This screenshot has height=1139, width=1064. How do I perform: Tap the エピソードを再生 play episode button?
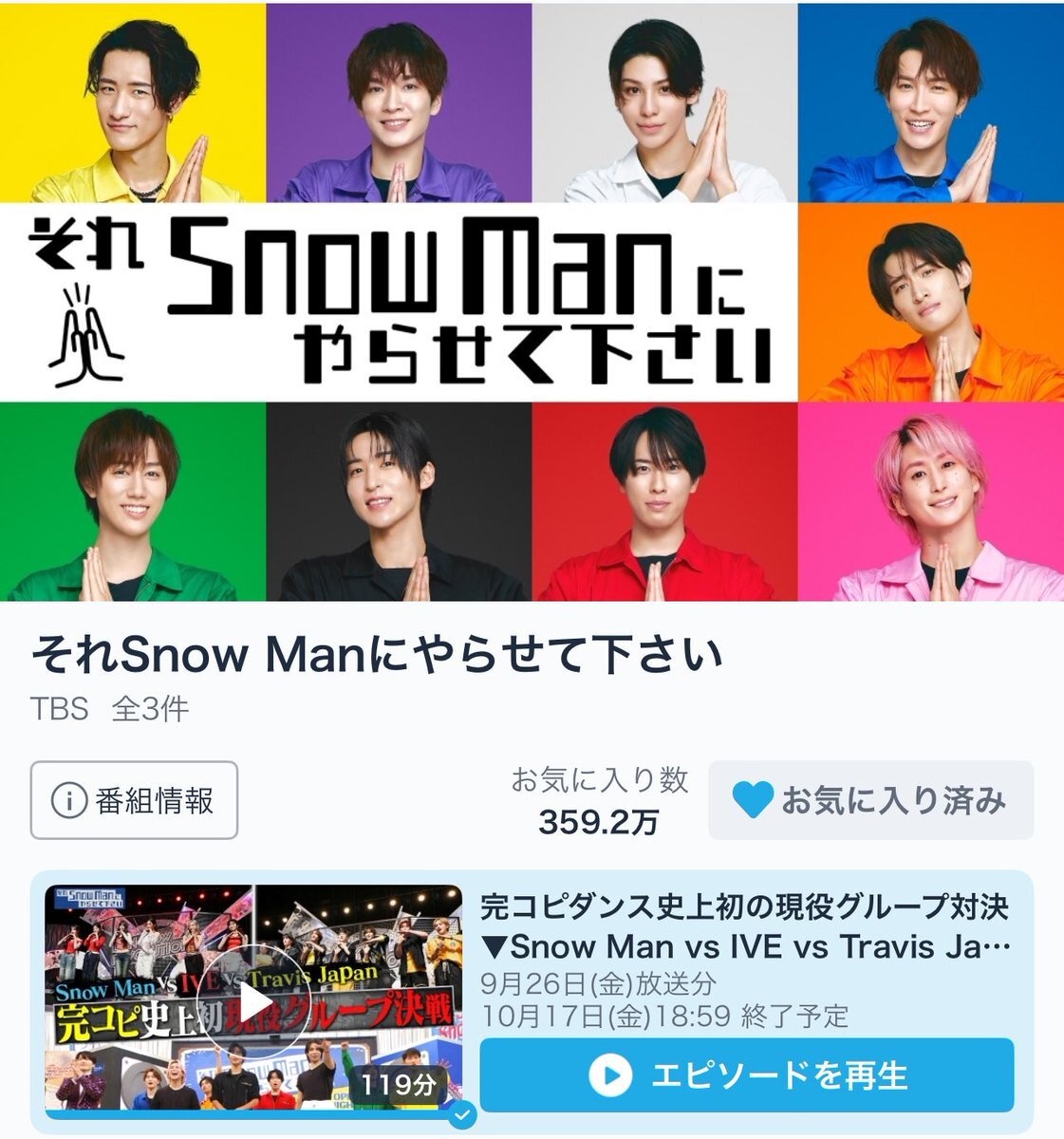click(x=747, y=1075)
